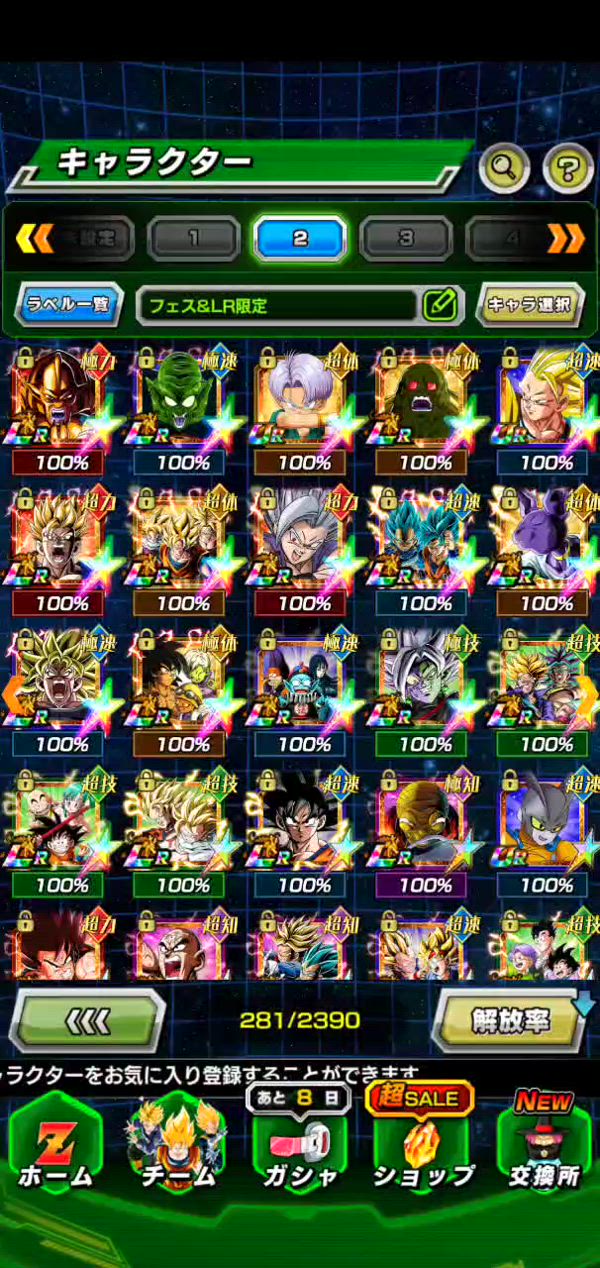Go to previous label tabs arrow
Image resolution: width=600 pixels, height=1268 pixels.
(35, 238)
